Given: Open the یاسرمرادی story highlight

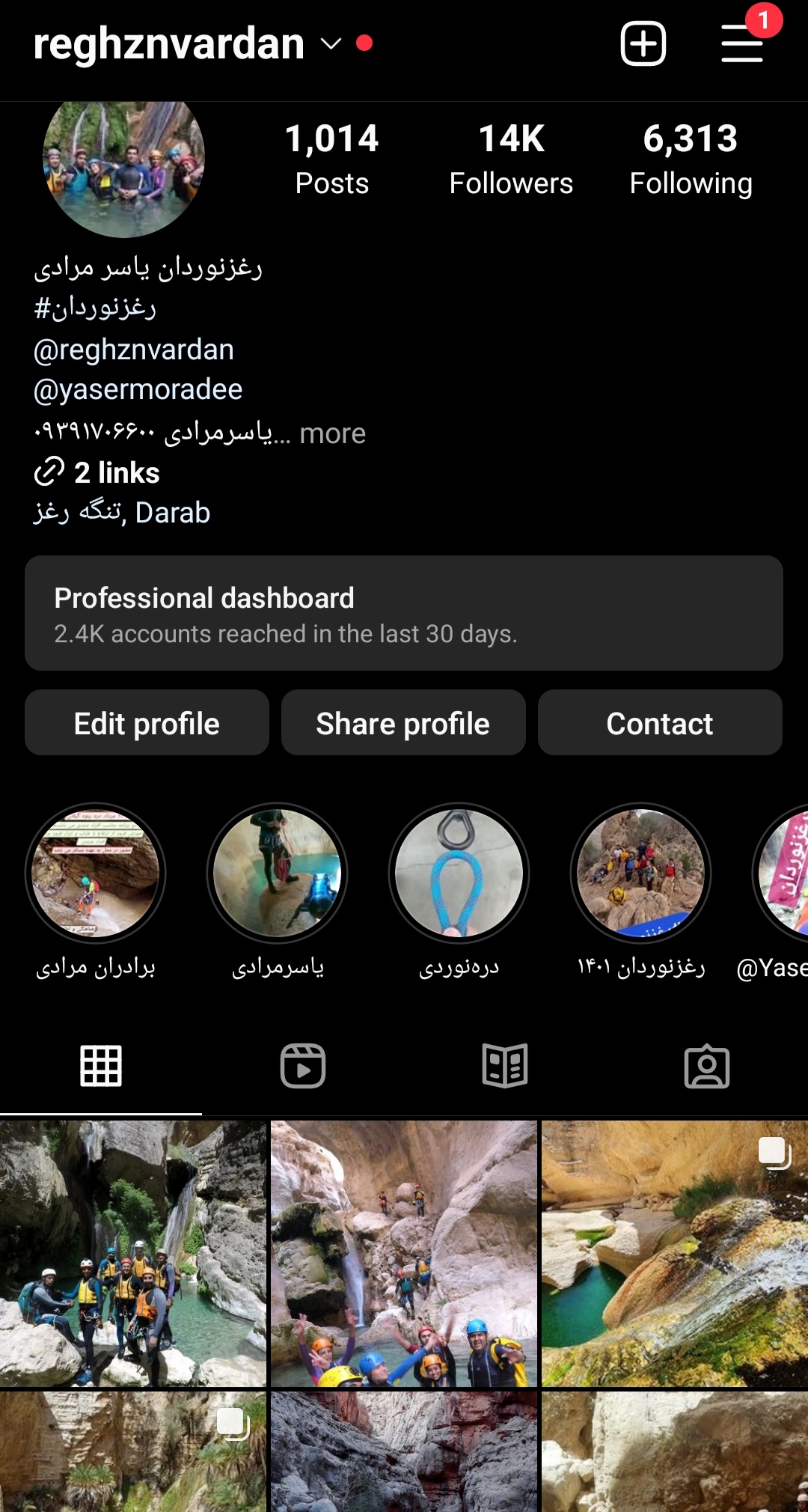Looking at the screenshot, I should coord(278,874).
